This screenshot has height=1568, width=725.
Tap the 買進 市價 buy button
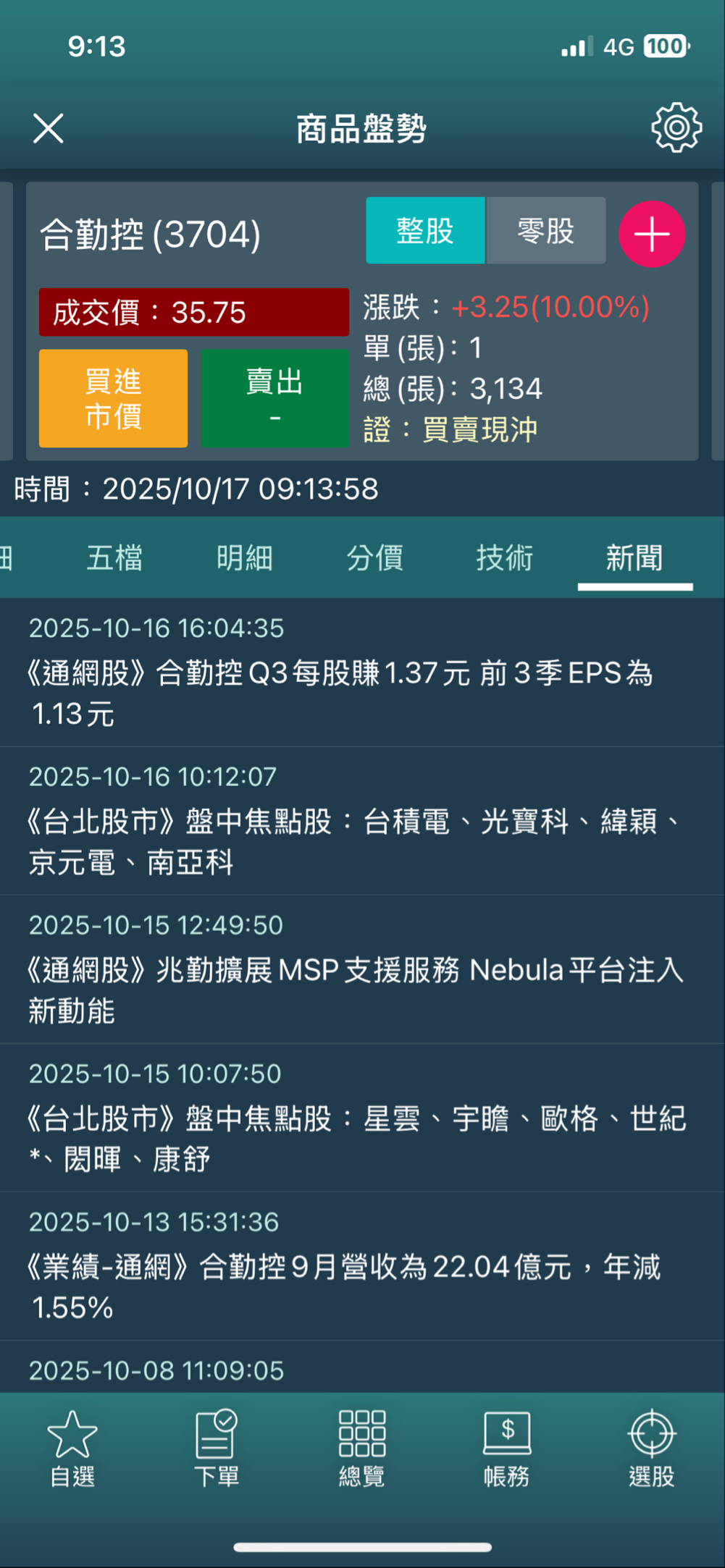tap(113, 398)
